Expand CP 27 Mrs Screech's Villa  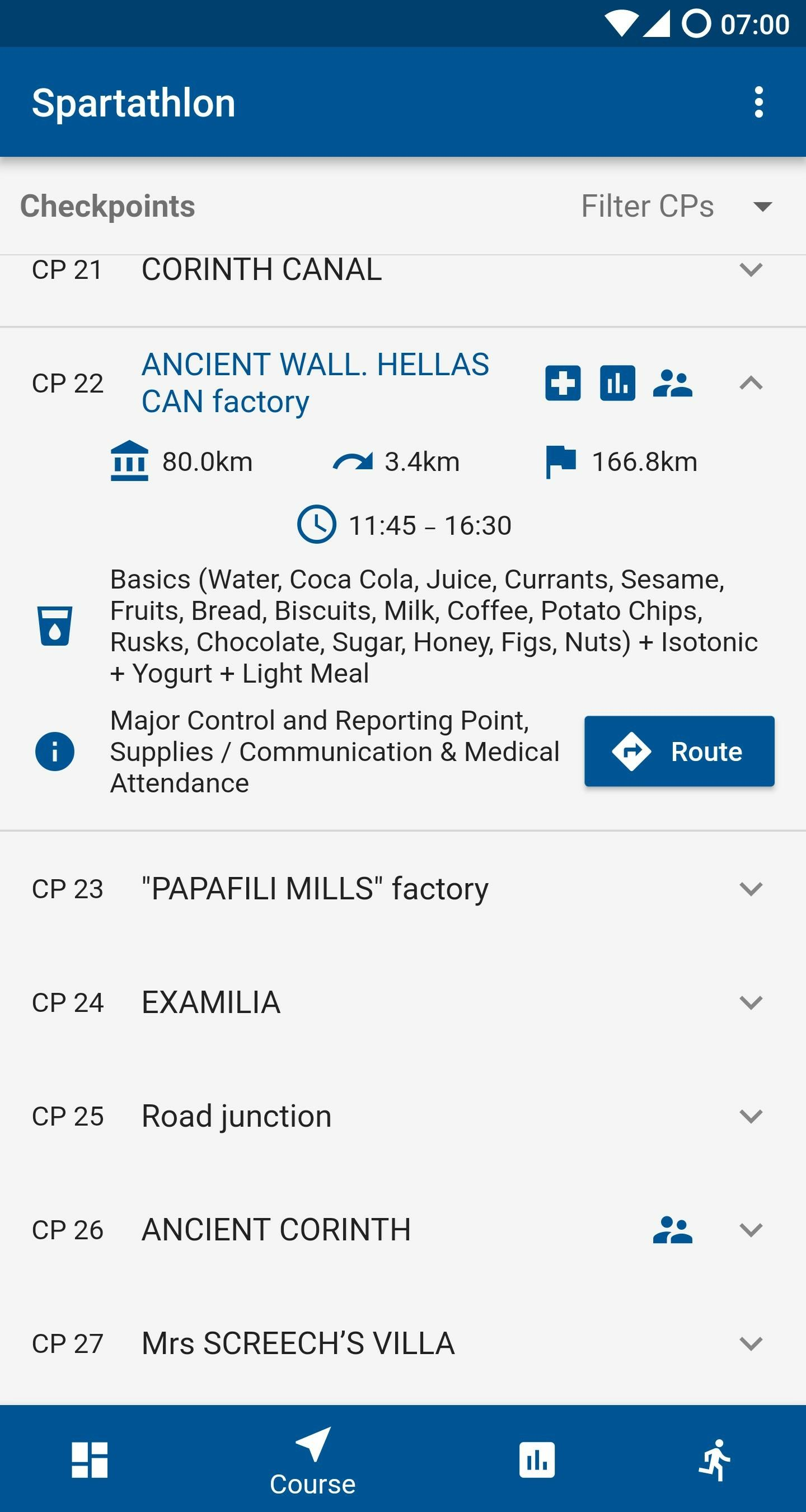750,1343
